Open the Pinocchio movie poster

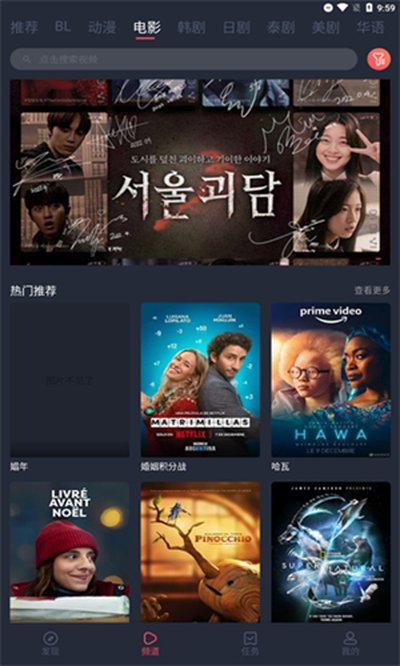tap(200, 552)
